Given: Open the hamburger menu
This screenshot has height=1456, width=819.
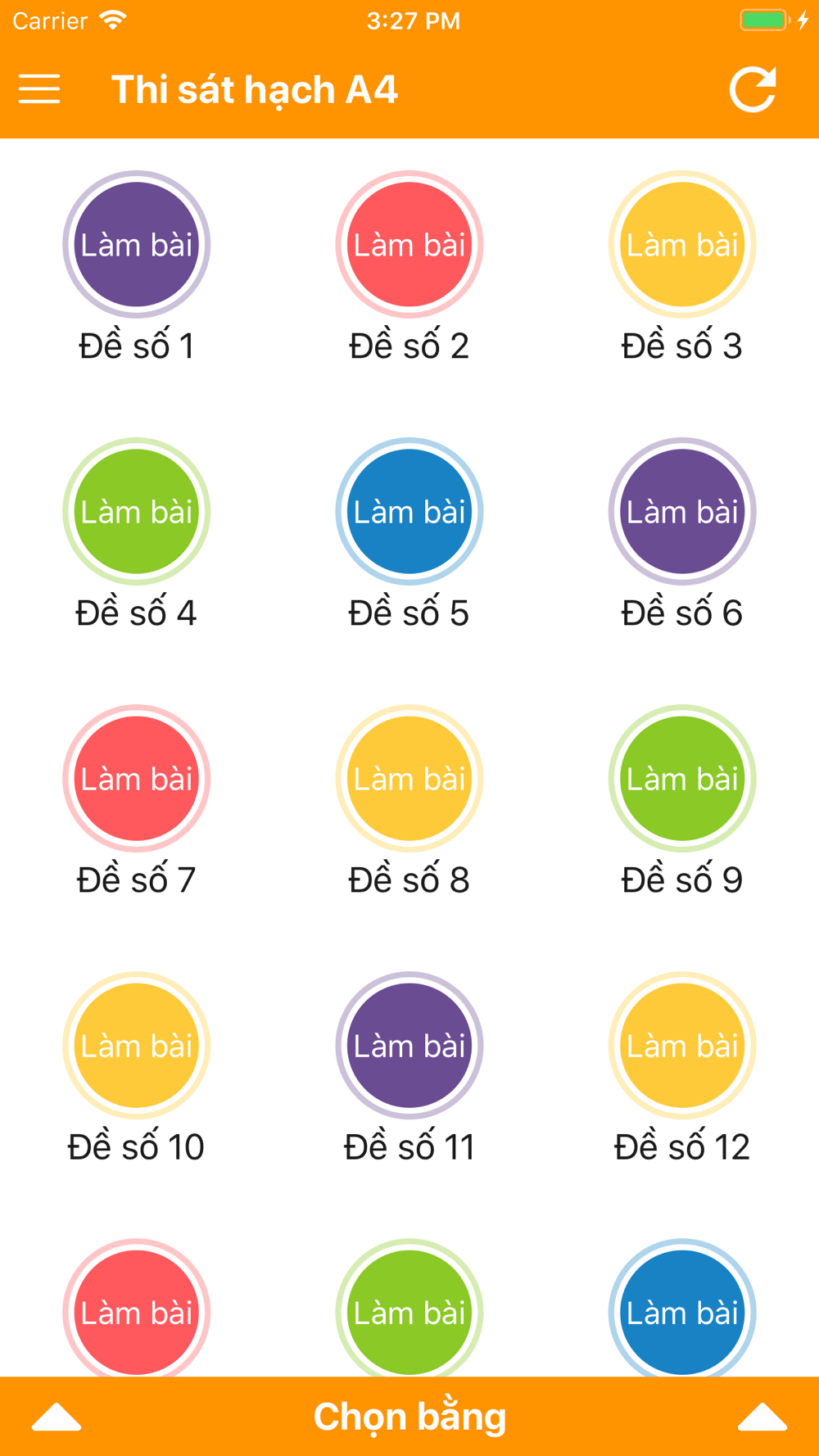Looking at the screenshot, I should pyautogui.click(x=39, y=88).
